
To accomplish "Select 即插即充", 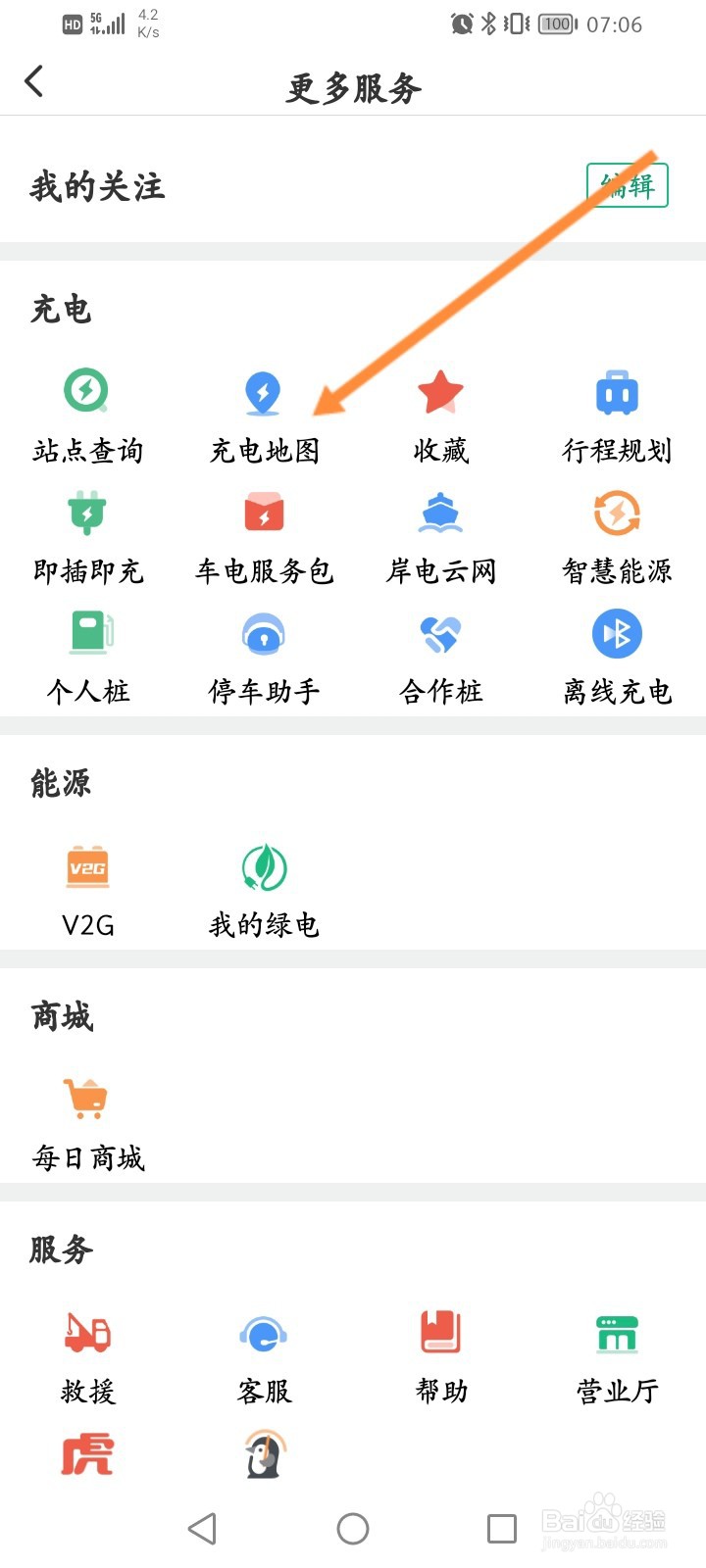I will click(87, 535).
